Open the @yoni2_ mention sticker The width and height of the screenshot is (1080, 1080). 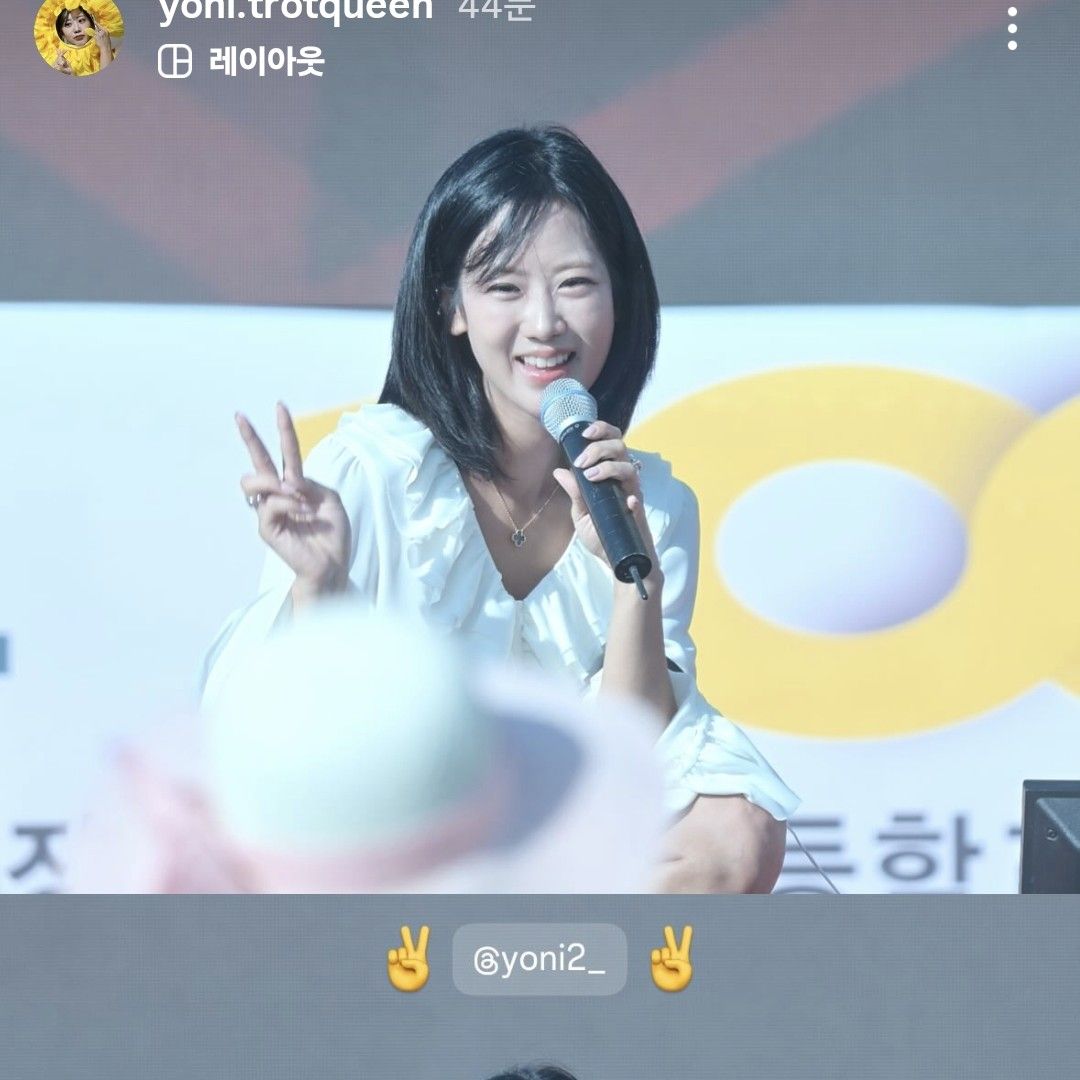click(x=540, y=959)
